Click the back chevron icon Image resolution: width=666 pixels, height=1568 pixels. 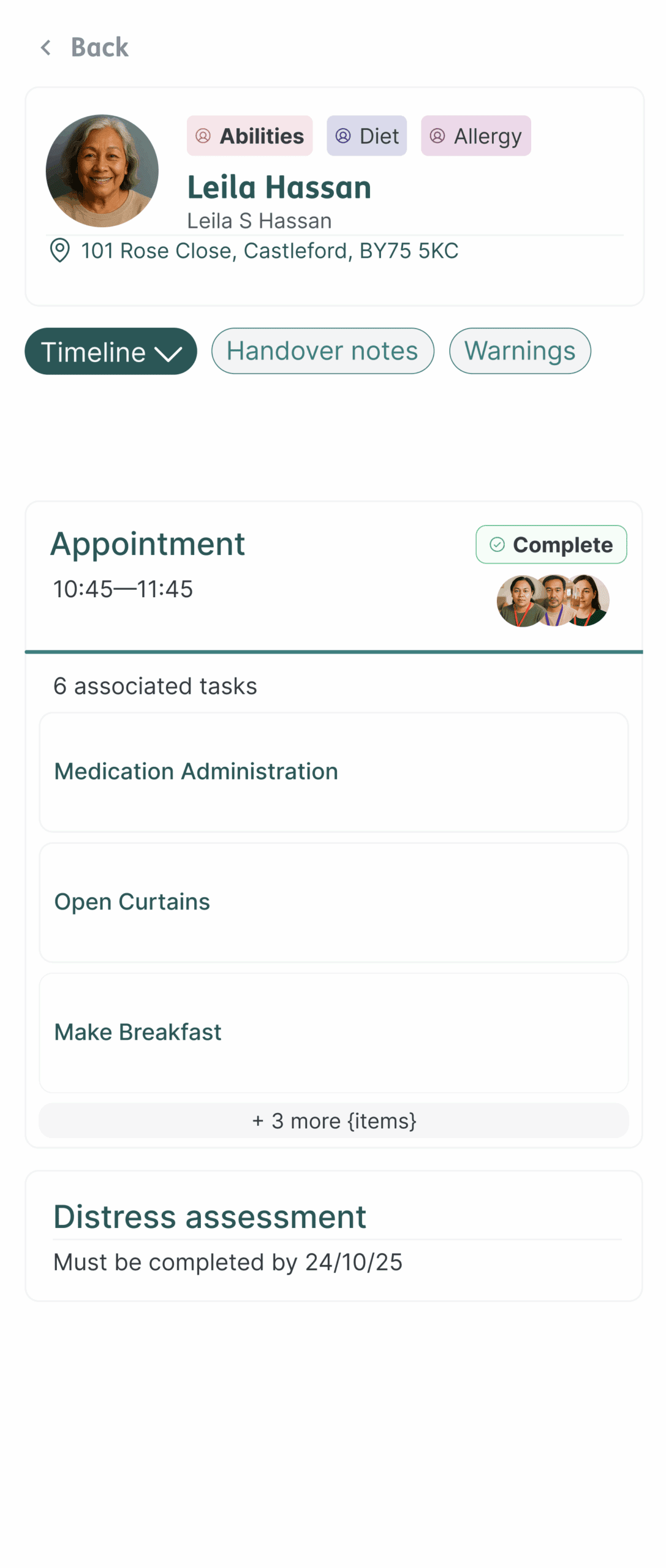46,48
